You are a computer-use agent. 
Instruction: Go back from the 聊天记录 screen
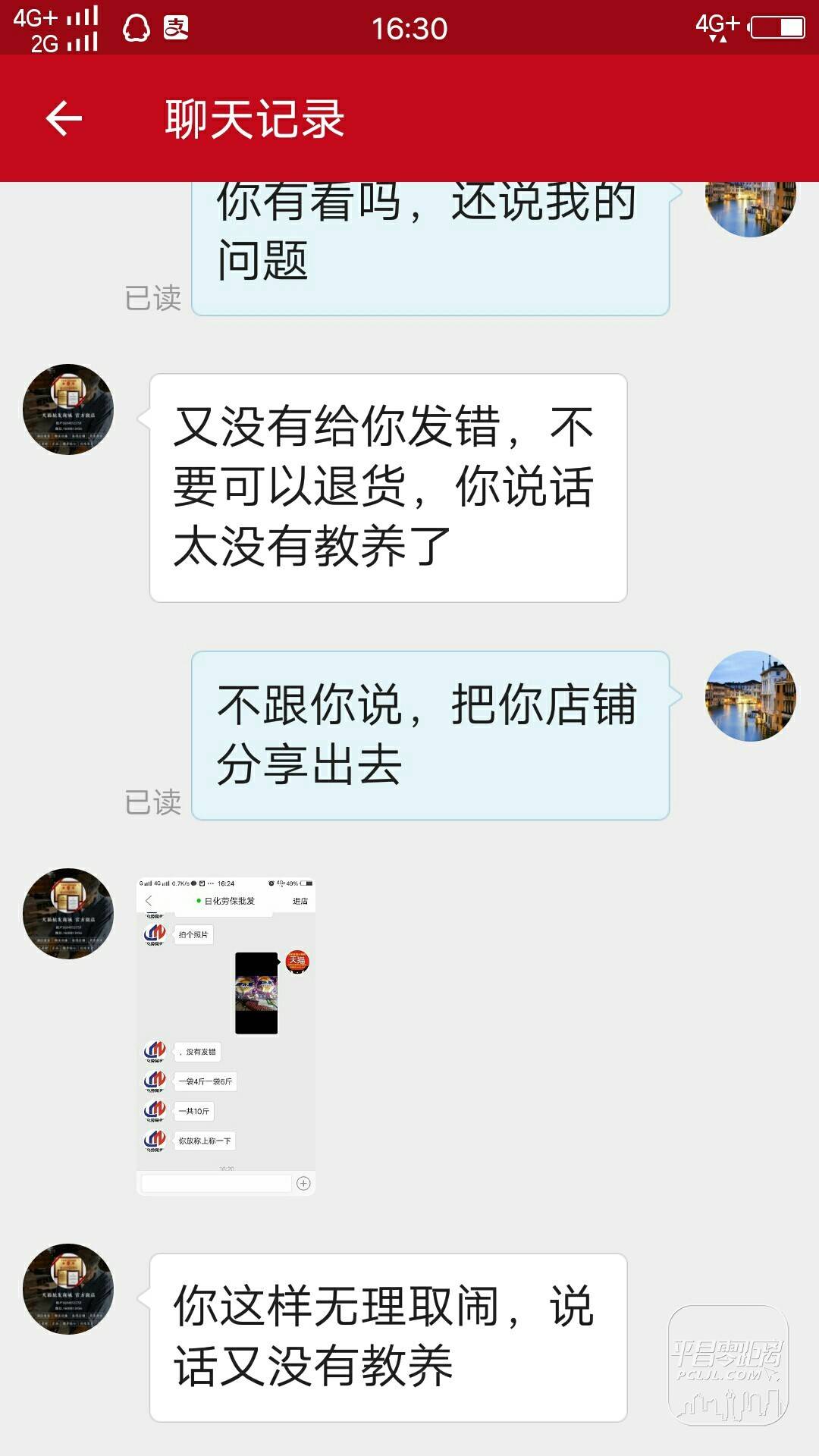64,118
